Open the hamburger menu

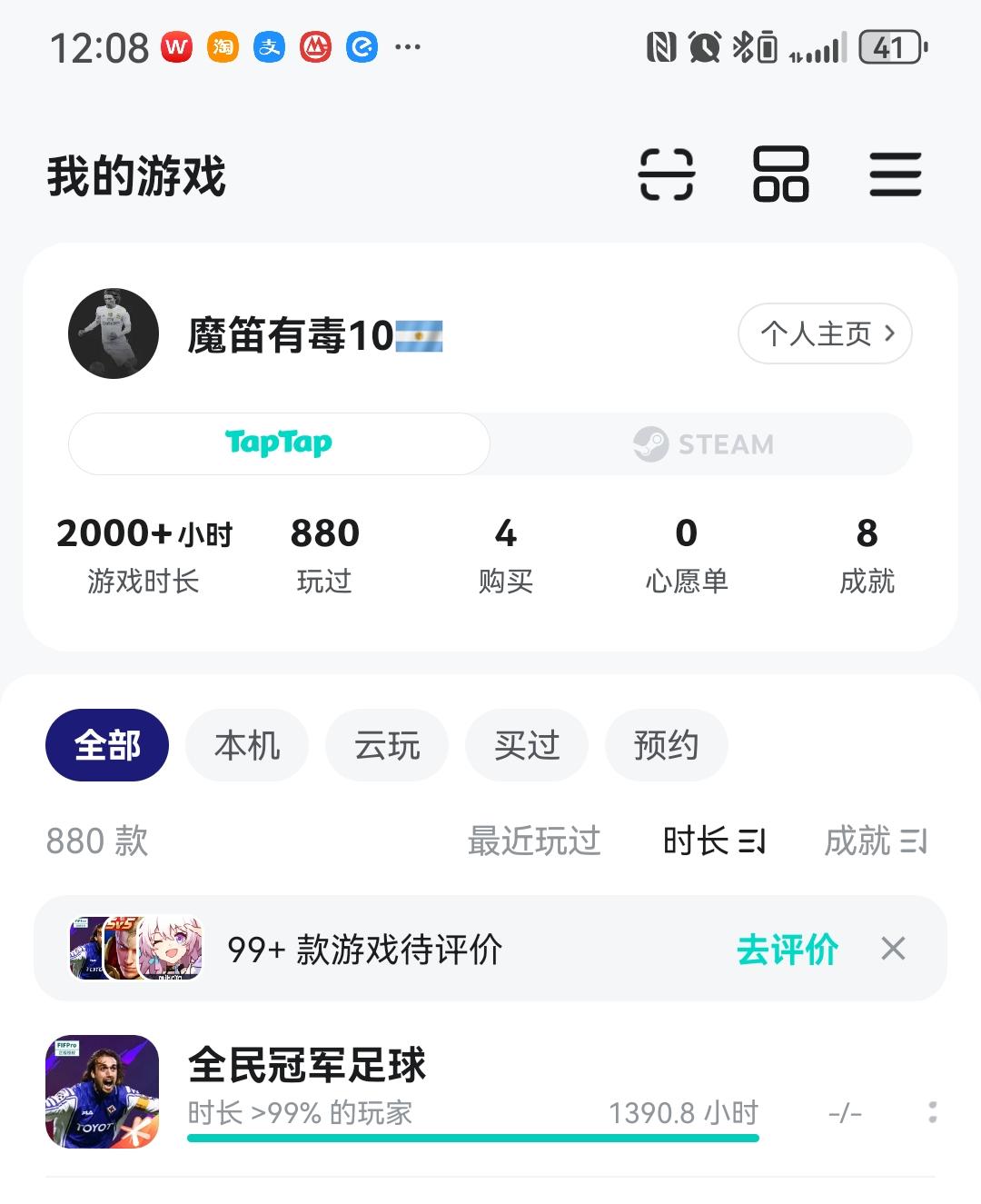[x=896, y=174]
